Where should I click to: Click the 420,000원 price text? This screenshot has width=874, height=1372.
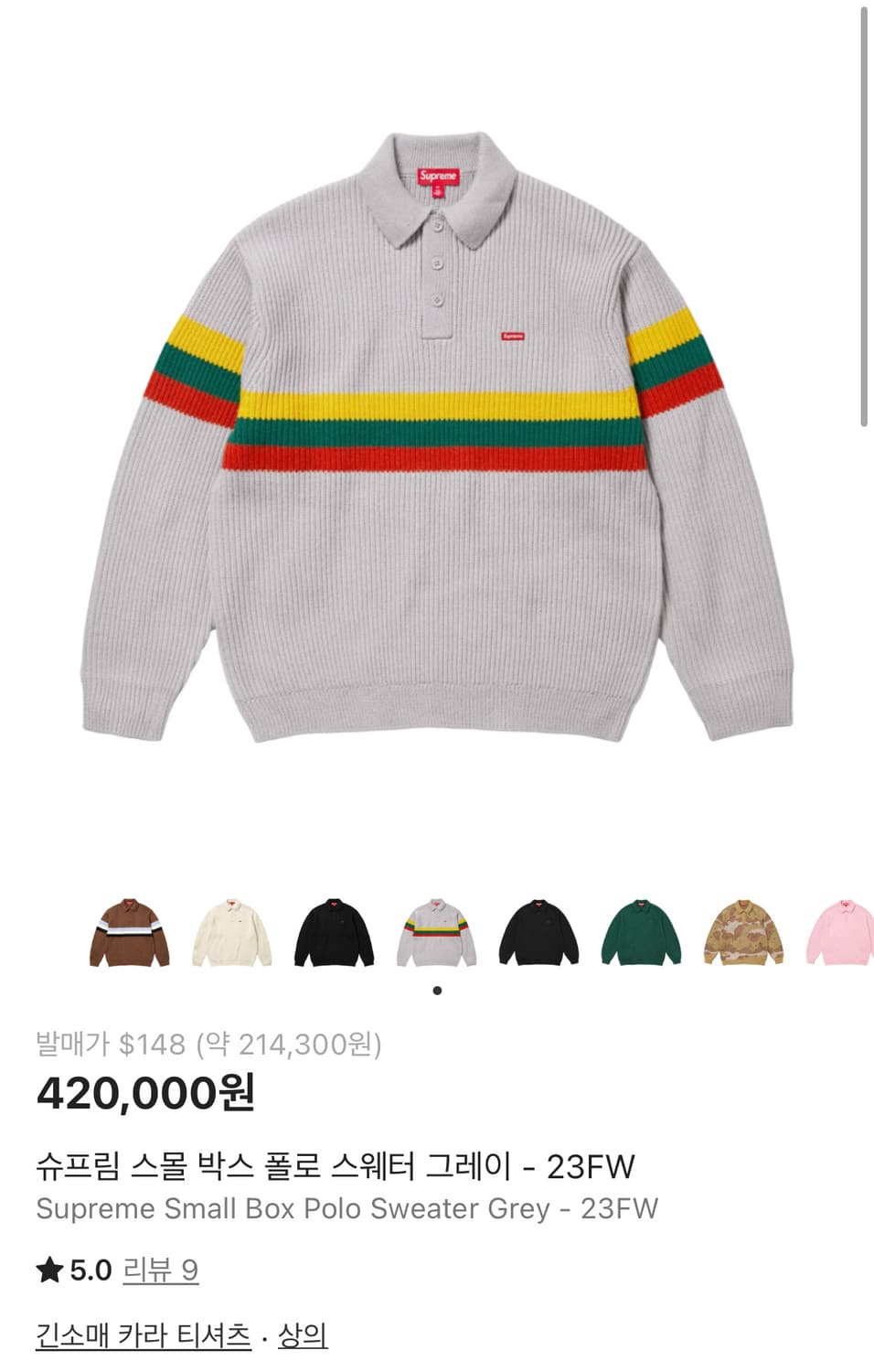(146, 1095)
